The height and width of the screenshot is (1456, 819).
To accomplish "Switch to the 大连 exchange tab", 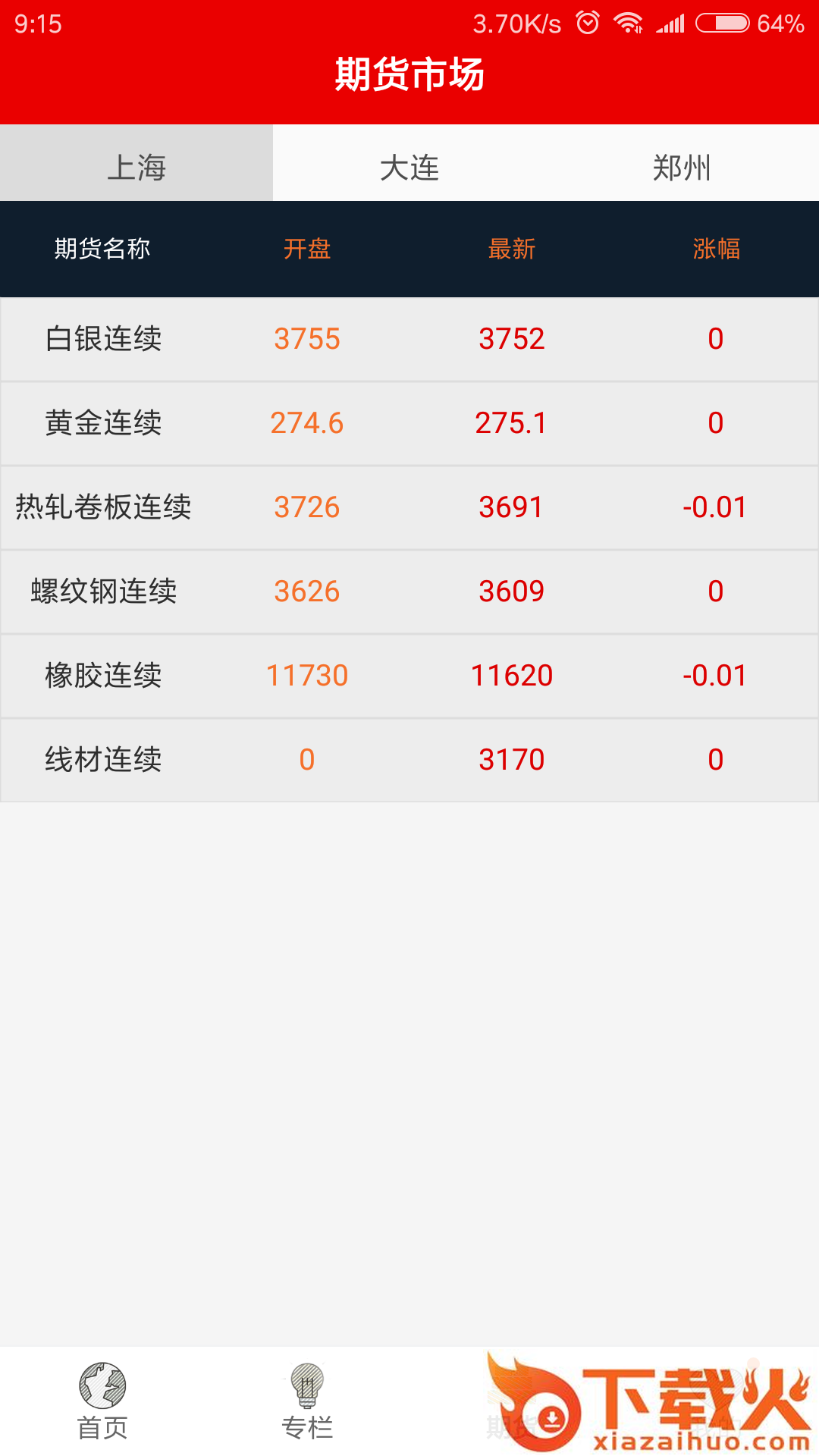I will coord(409,165).
